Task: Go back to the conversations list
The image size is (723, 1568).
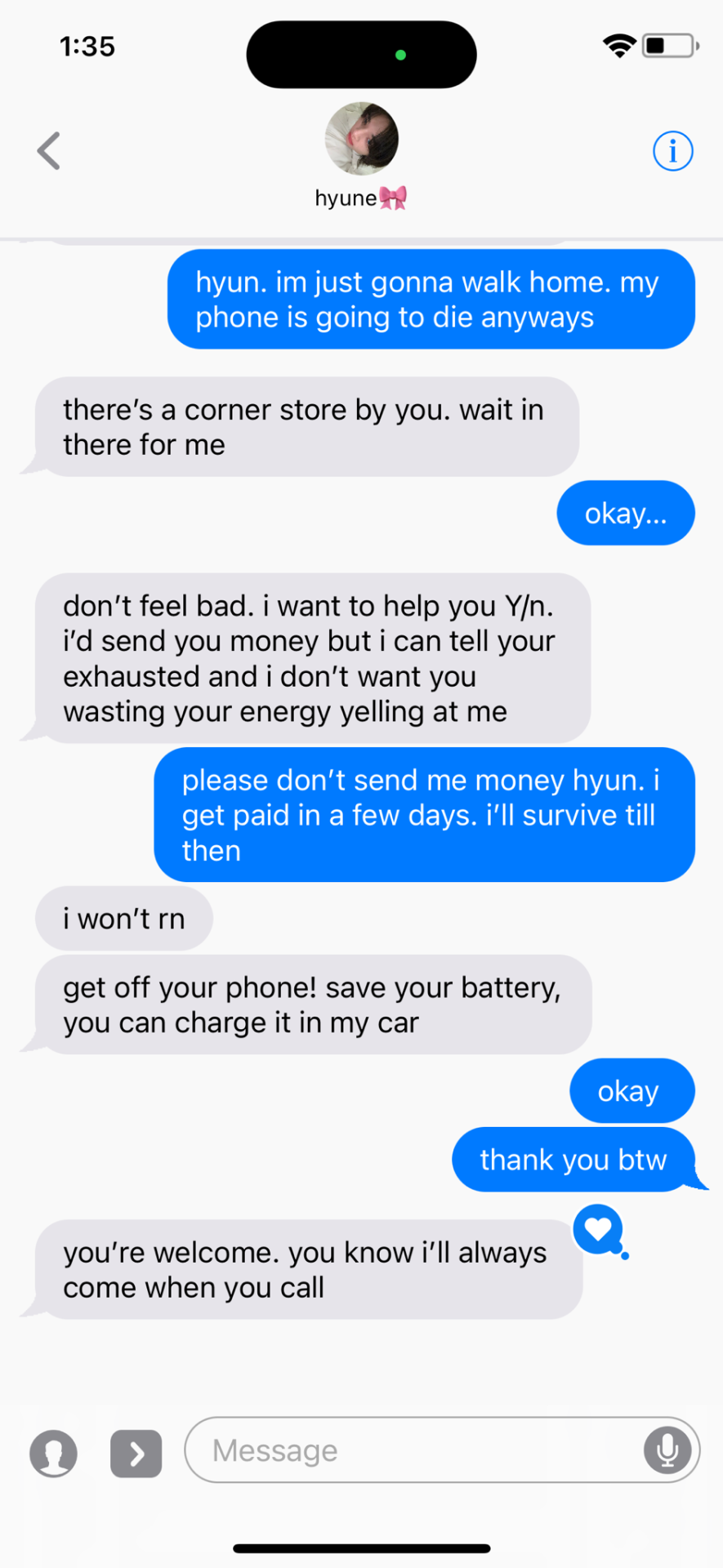Action: [x=49, y=151]
